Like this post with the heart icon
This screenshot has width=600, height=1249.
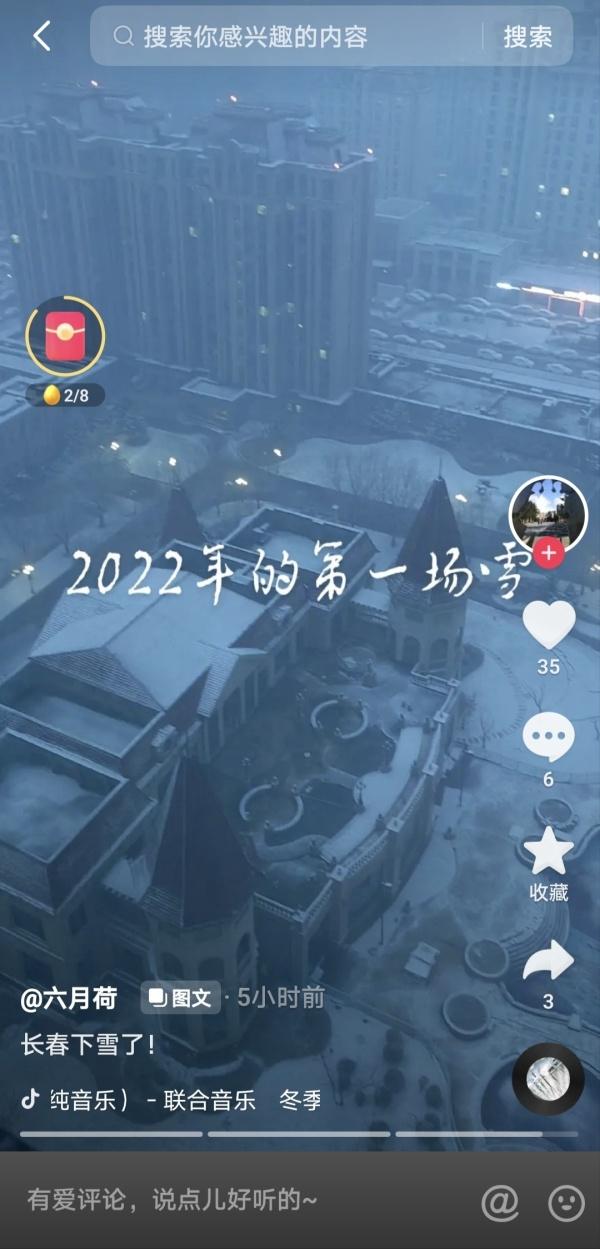[548, 626]
